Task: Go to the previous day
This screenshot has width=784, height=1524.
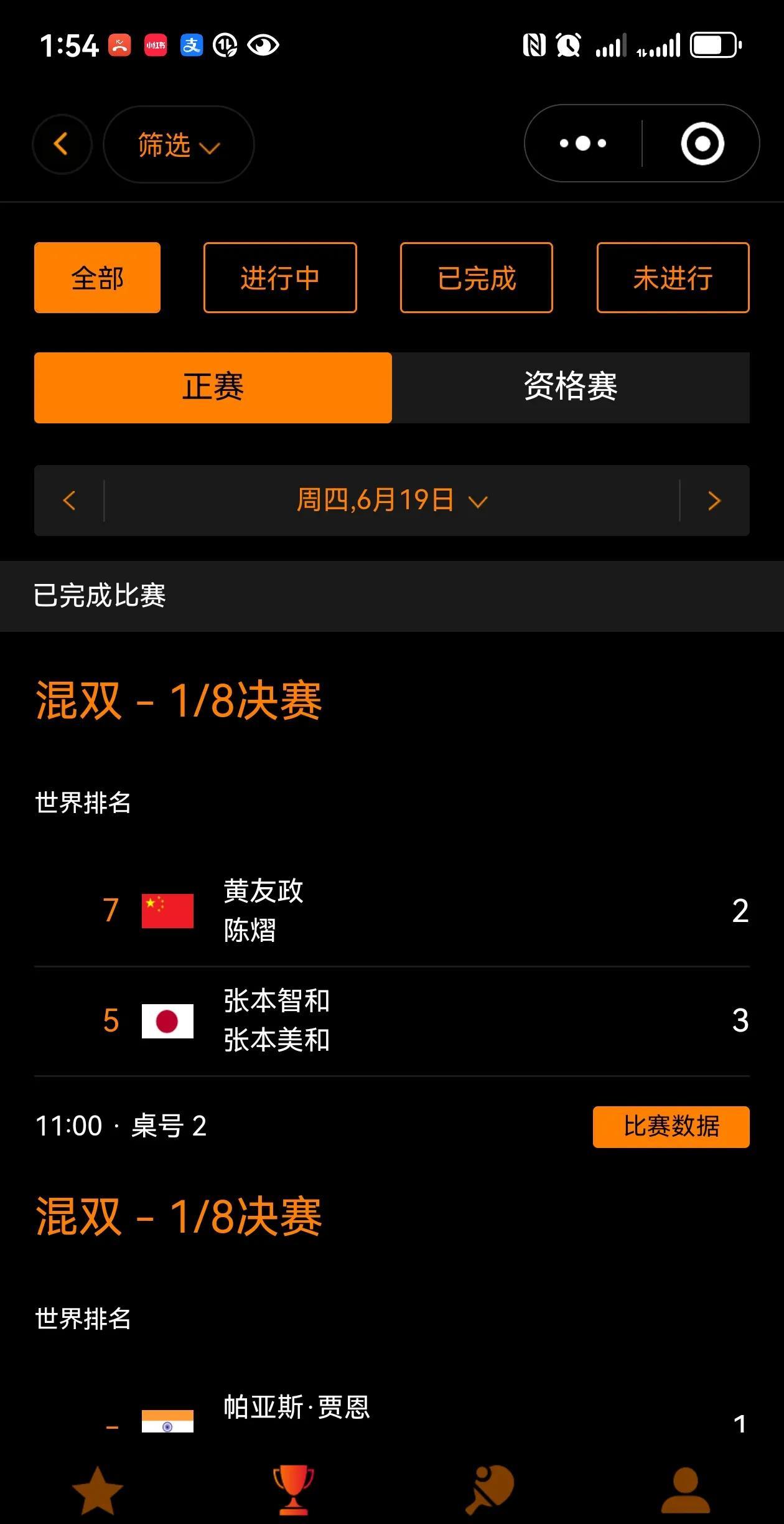Action: click(x=69, y=501)
